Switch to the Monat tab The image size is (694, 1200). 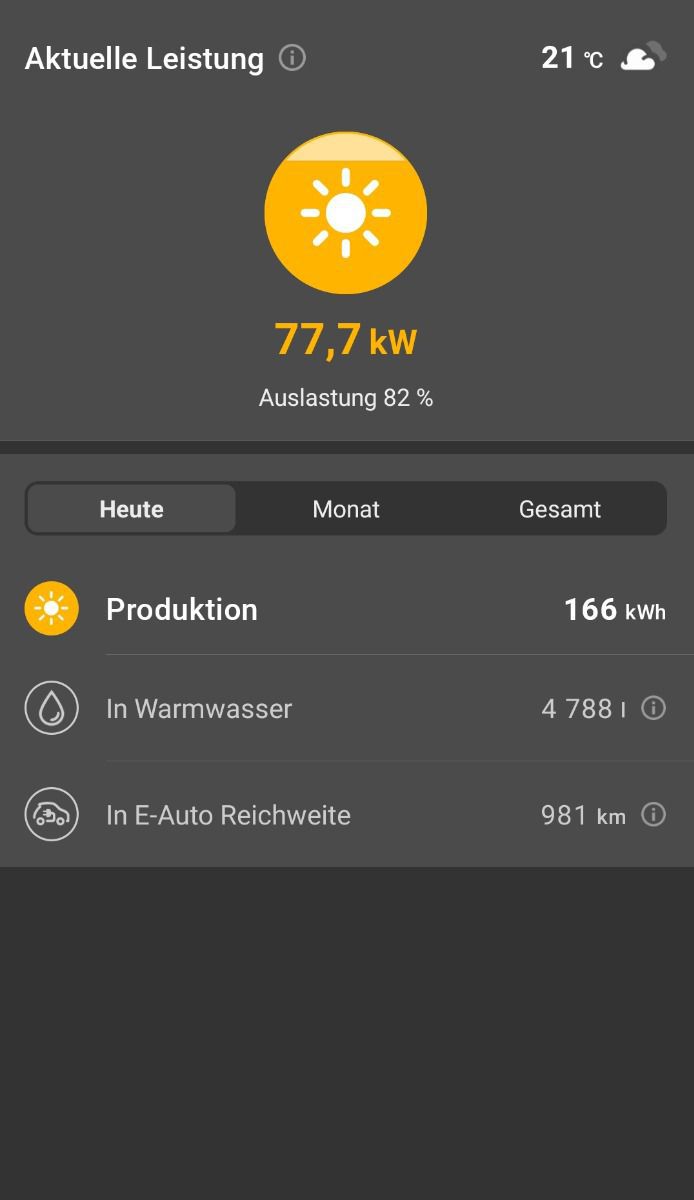346,509
